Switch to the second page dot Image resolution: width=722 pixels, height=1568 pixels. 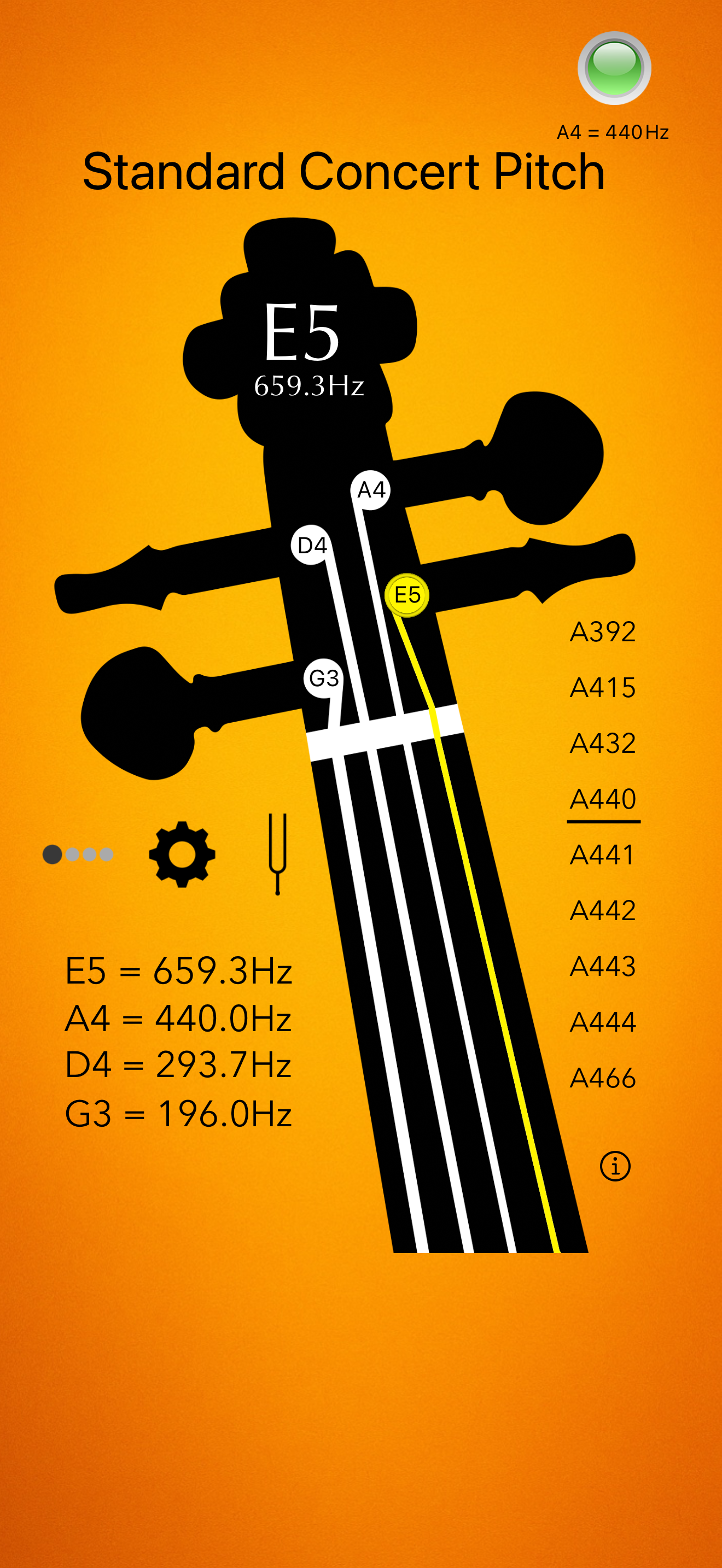[x=73, y=854]
